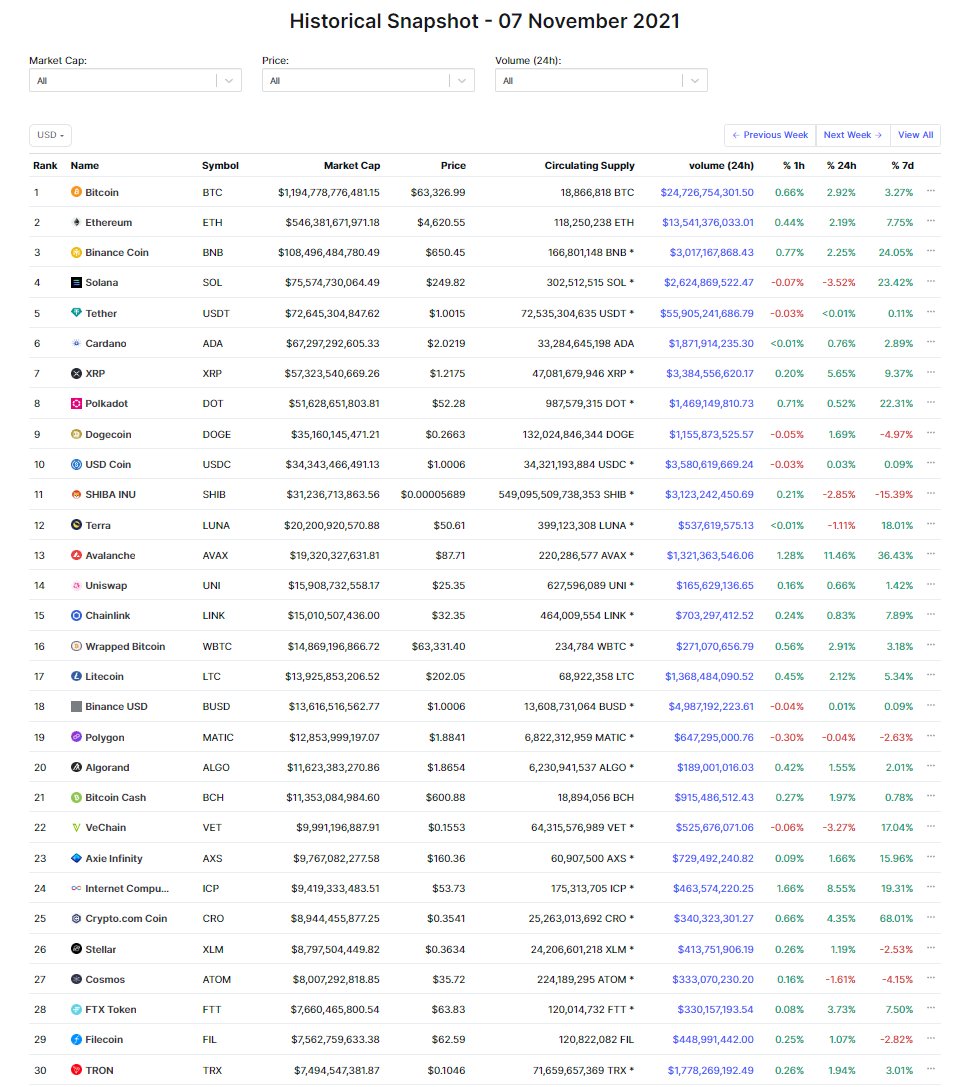
Task: Open the more options for TRON row
Action: (x=931, y=1070)
